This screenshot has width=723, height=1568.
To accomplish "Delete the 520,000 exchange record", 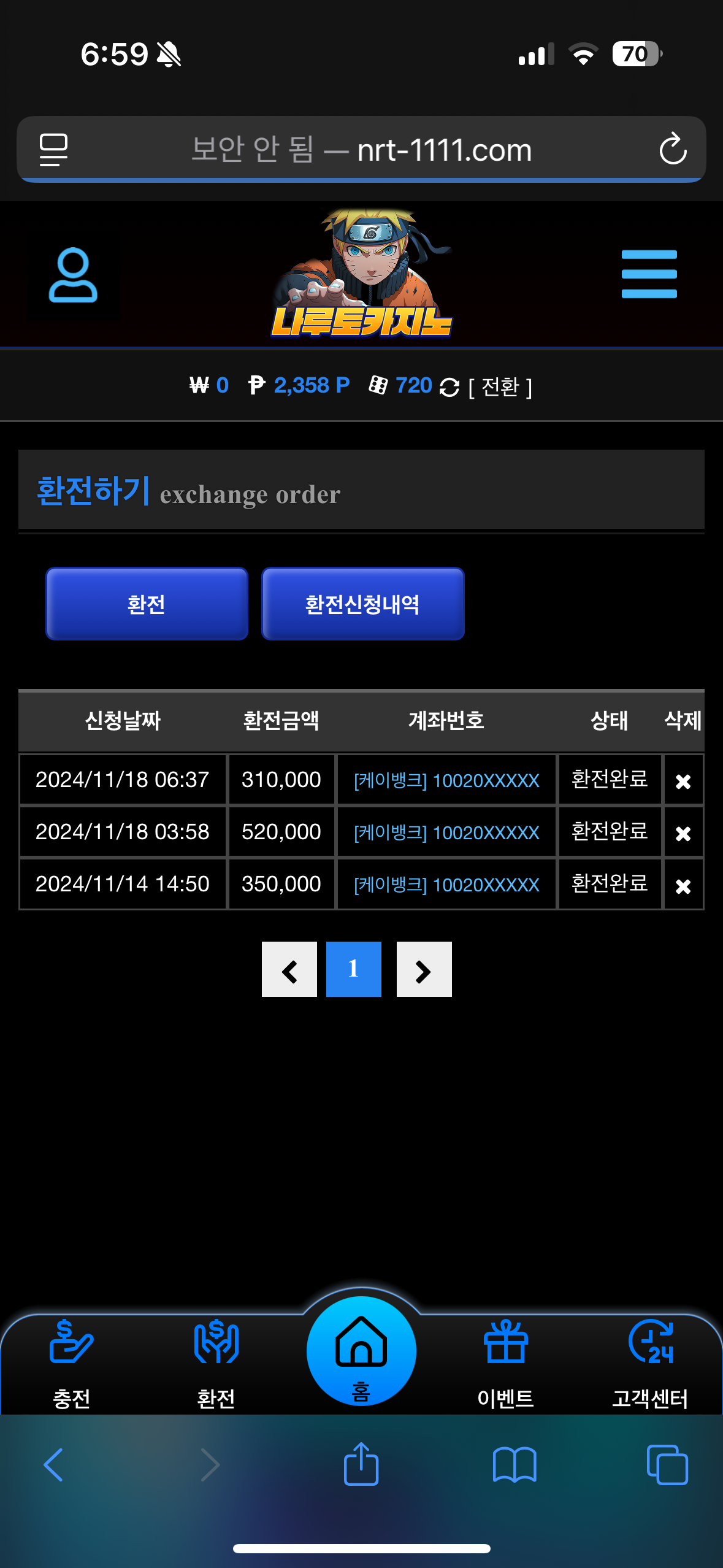I will [x=683, y=833].
